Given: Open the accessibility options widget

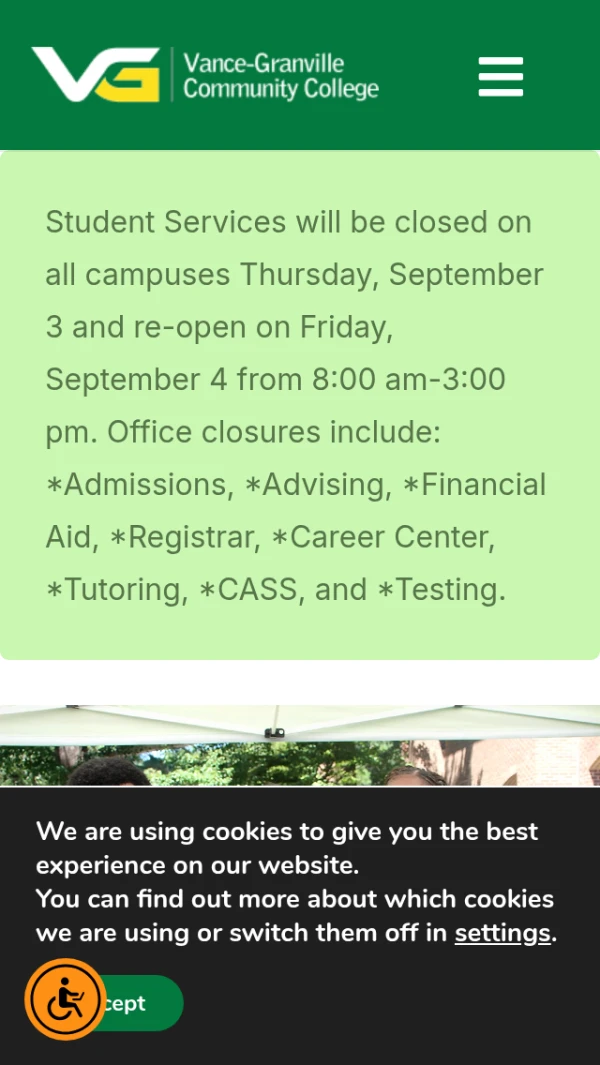Looking at the screenshot, I should pos(65,999).
